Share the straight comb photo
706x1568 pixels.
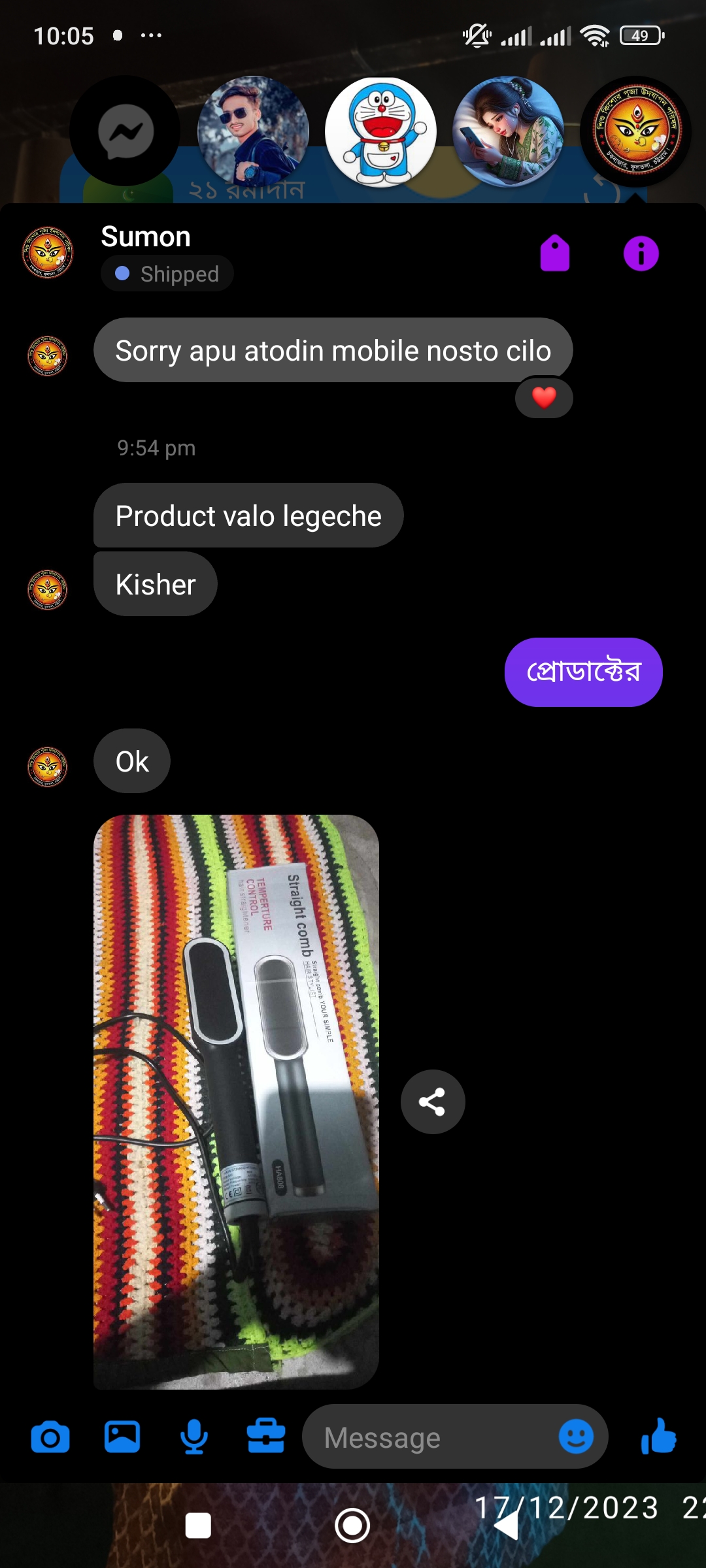pos(432,1102)
